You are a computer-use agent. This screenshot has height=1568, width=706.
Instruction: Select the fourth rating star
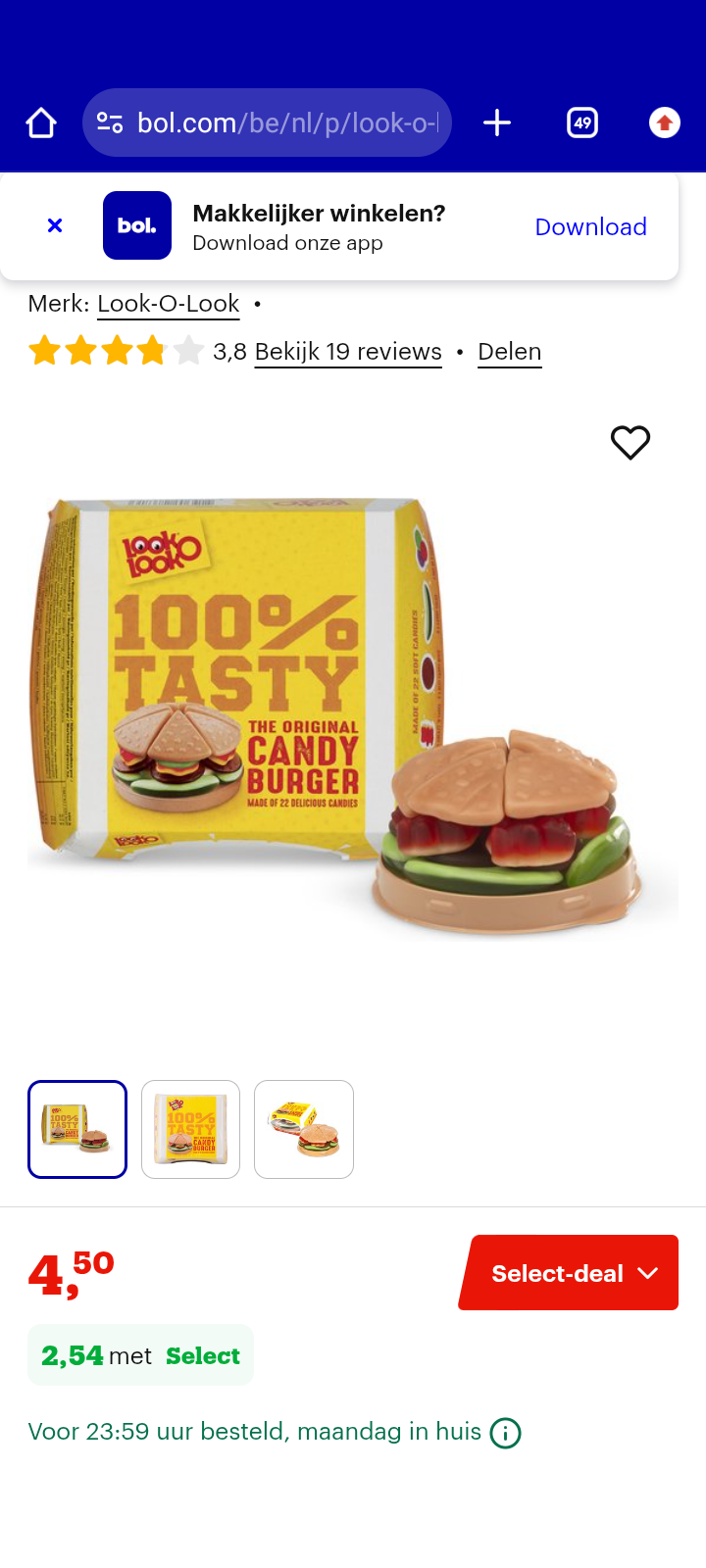pyautogui.click(x=152, y=350)
